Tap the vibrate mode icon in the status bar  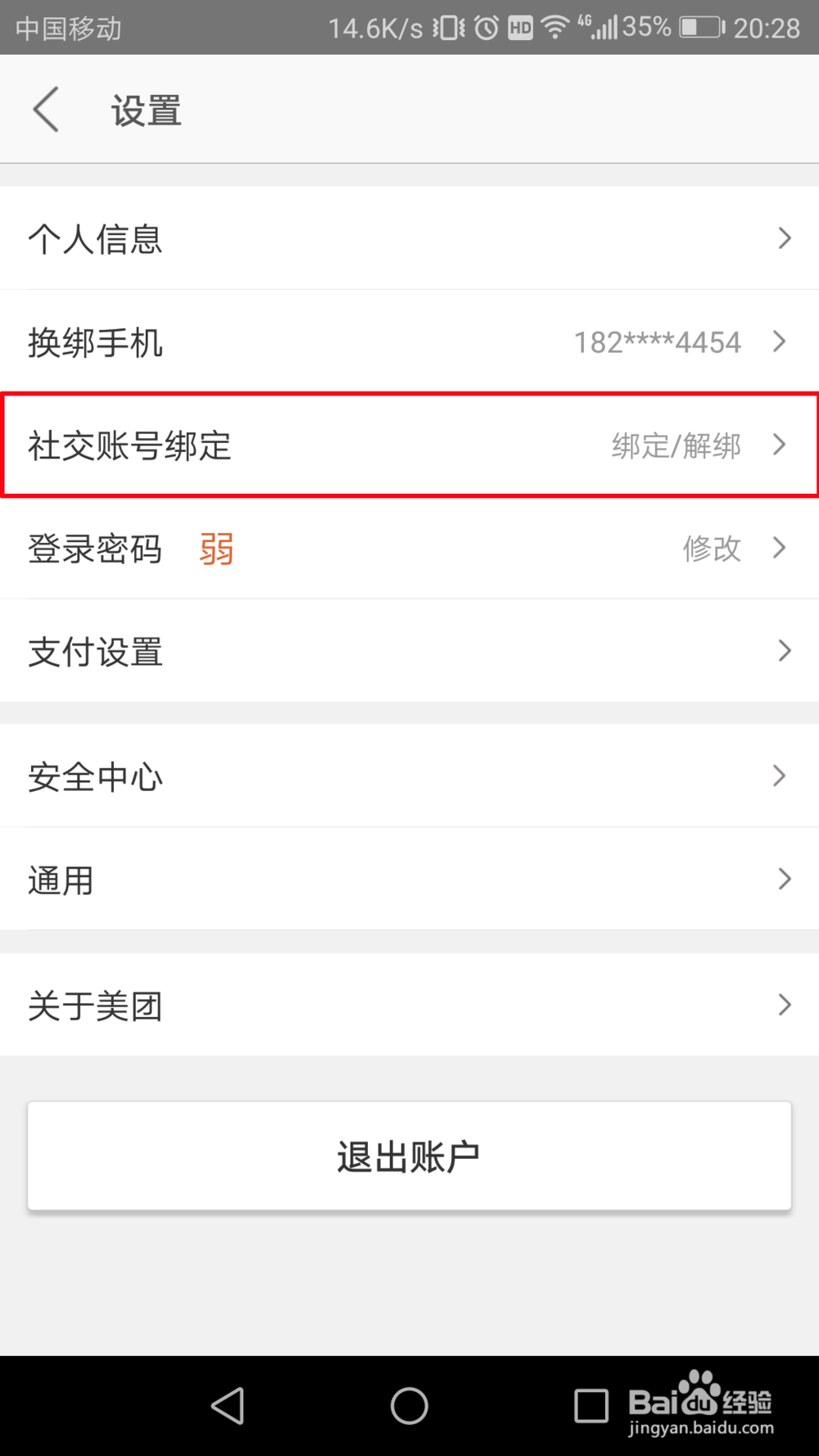point(447,27)
